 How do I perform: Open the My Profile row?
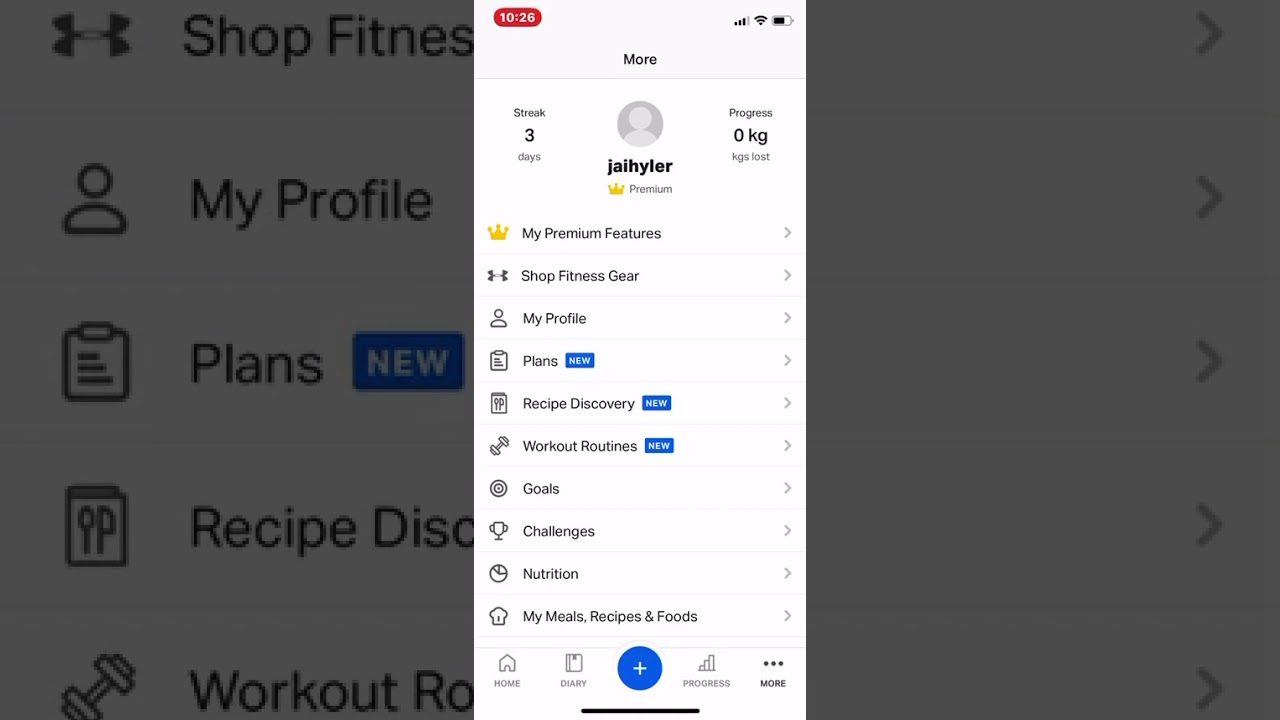(x=639, y=318)
